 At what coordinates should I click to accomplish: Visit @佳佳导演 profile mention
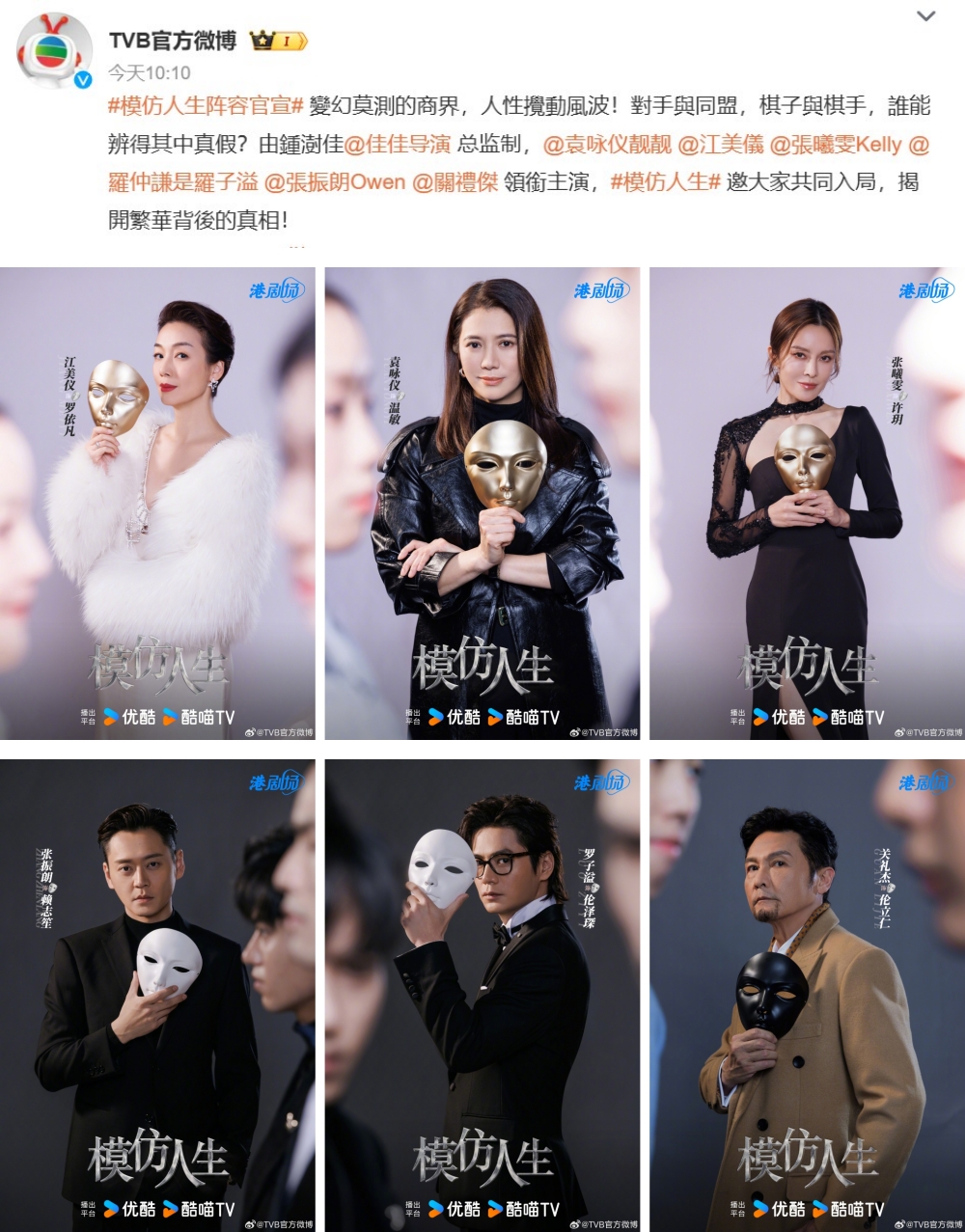[397, 145]
